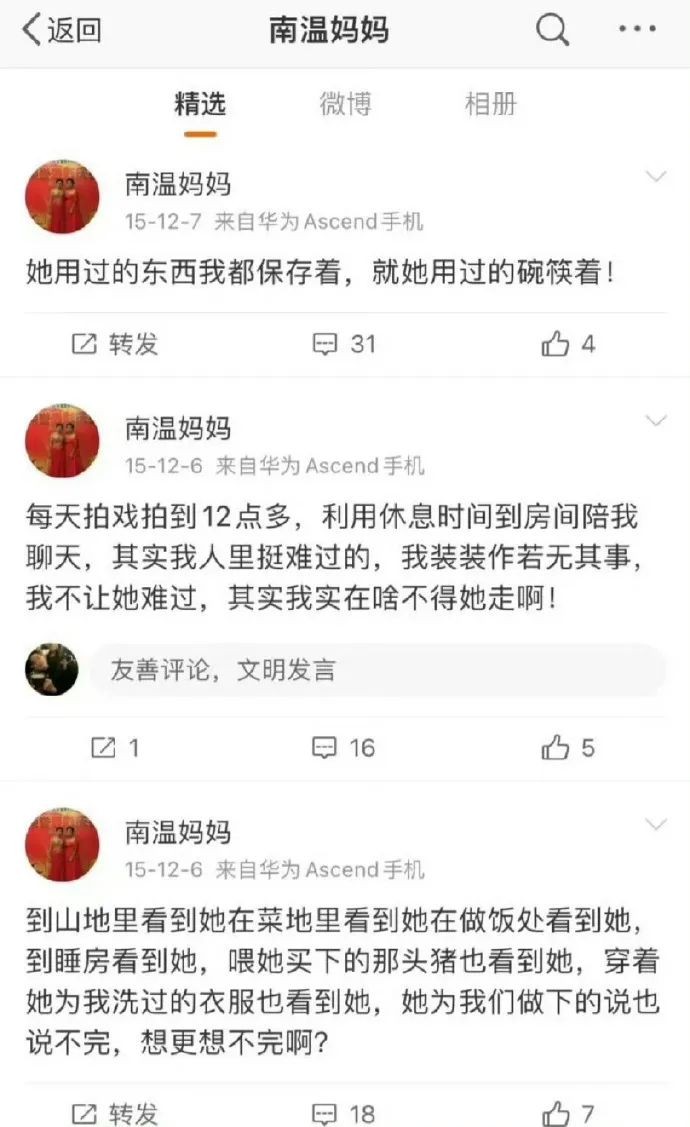The height and width of the screenshot is (1127, 690).
Task: Repost the post with 1 repost
Action: coord(115,747)
